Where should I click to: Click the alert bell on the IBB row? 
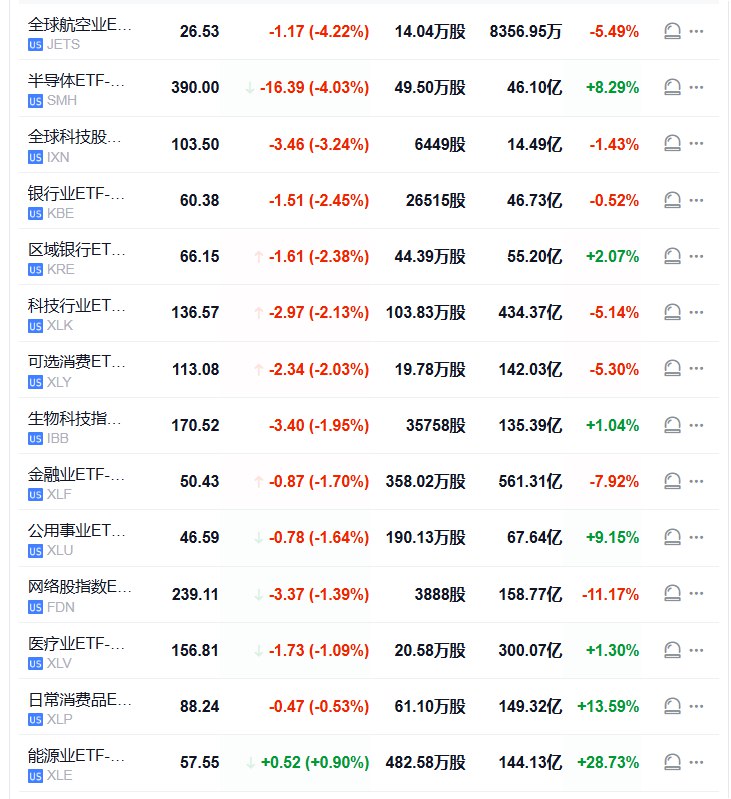pyautogui.click(x=671, y=424)
